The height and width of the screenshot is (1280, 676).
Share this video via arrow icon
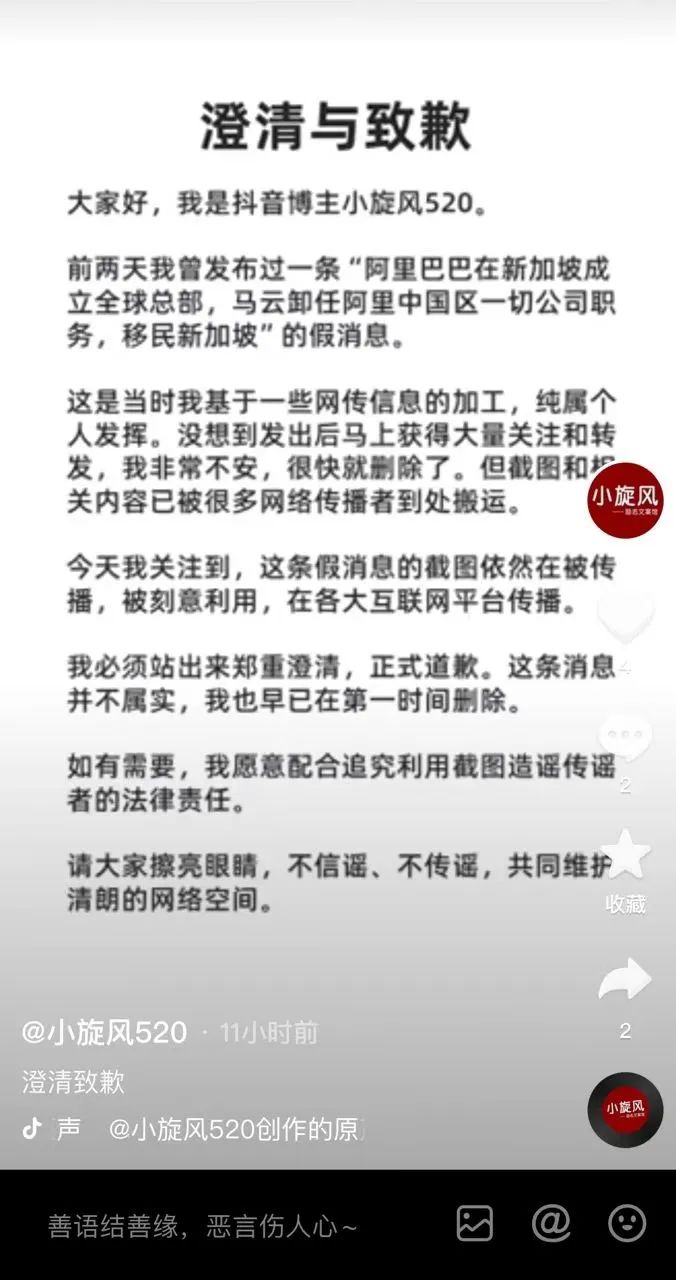coord(625,980)
